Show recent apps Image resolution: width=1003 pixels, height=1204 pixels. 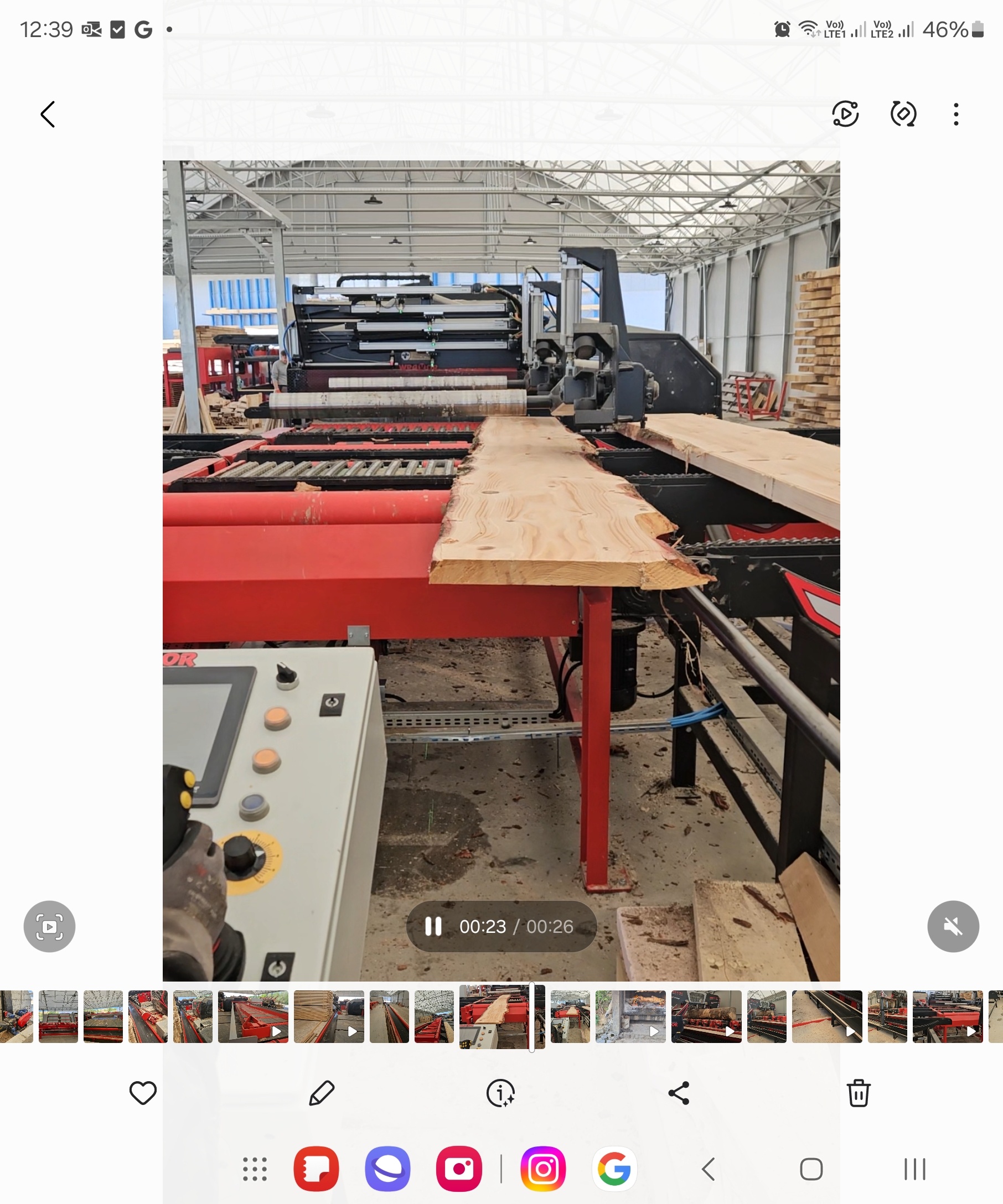pyautogui.click(x=914, y=1169)
